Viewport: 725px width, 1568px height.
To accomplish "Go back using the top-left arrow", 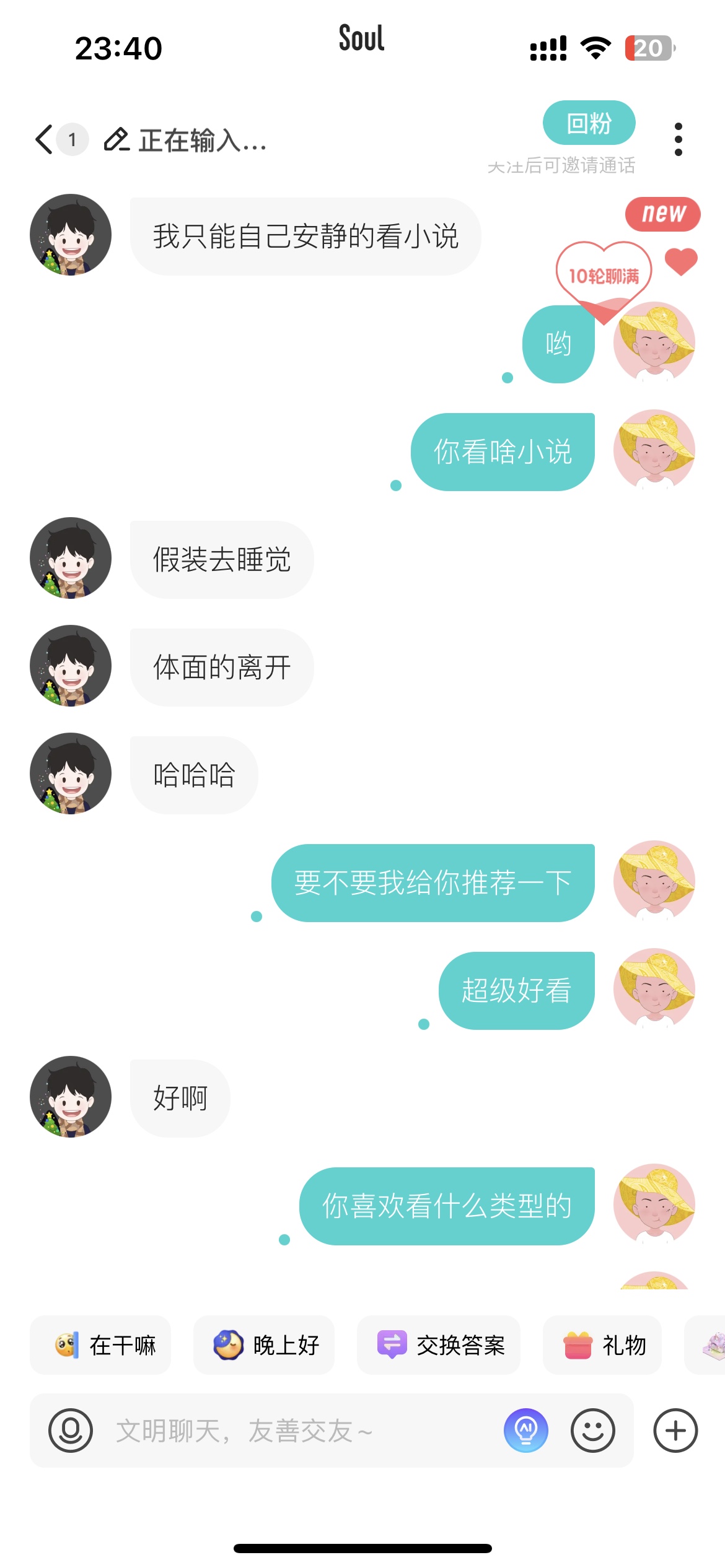I will pyautogui.click(x=45, y=139).
